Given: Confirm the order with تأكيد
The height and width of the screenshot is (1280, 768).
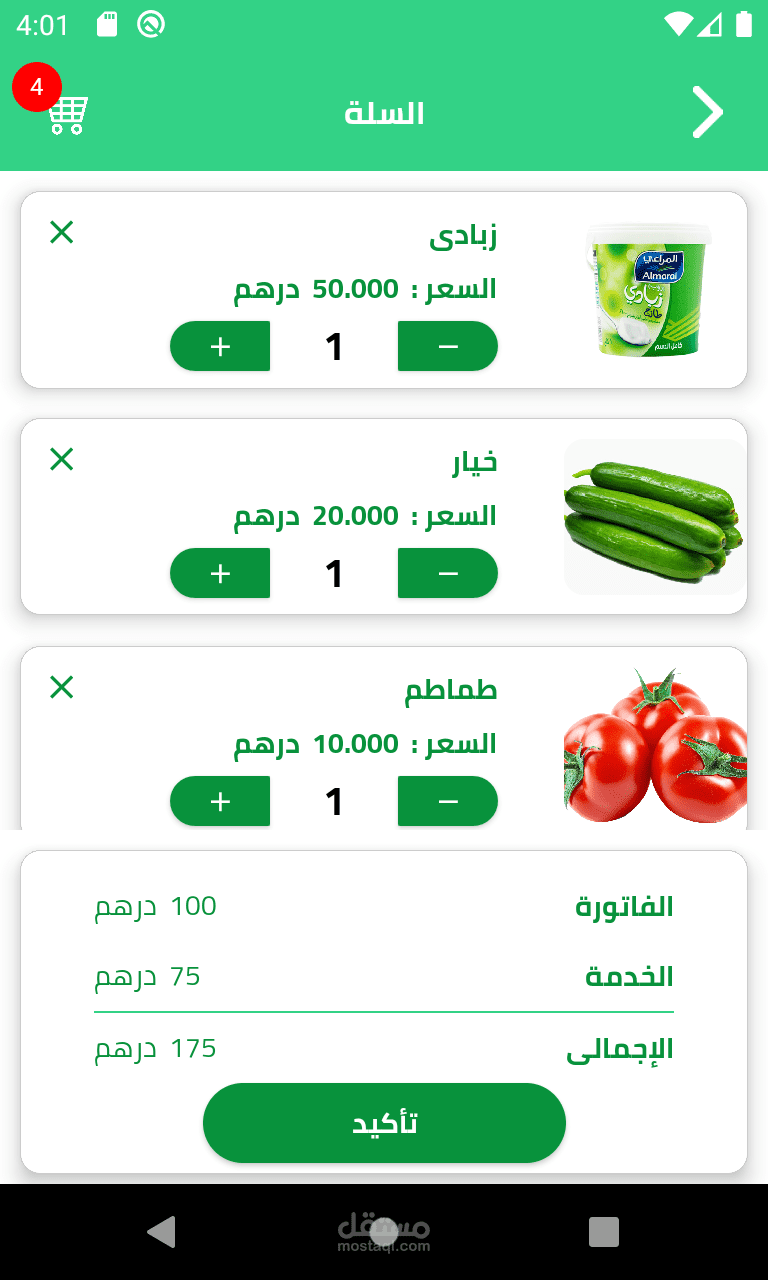Looking at the screenshot, I should point(384,1123).
